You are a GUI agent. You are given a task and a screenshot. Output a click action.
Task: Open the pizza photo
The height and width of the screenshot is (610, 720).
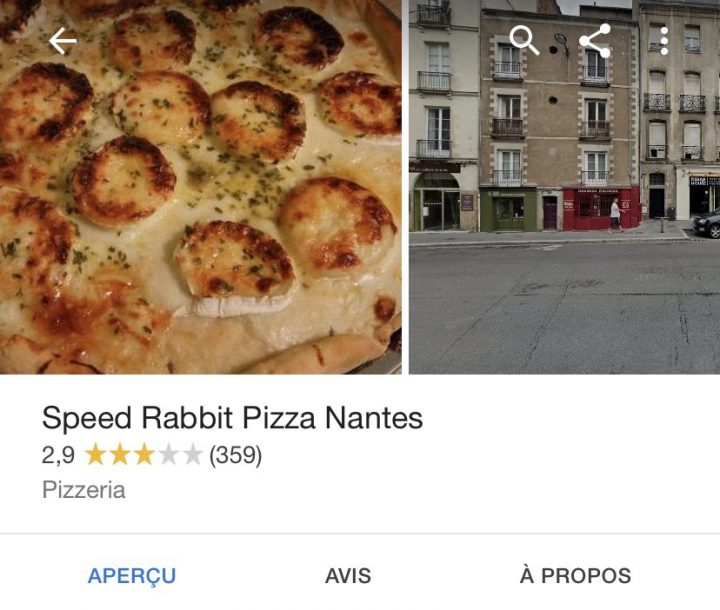pos(200,200)
